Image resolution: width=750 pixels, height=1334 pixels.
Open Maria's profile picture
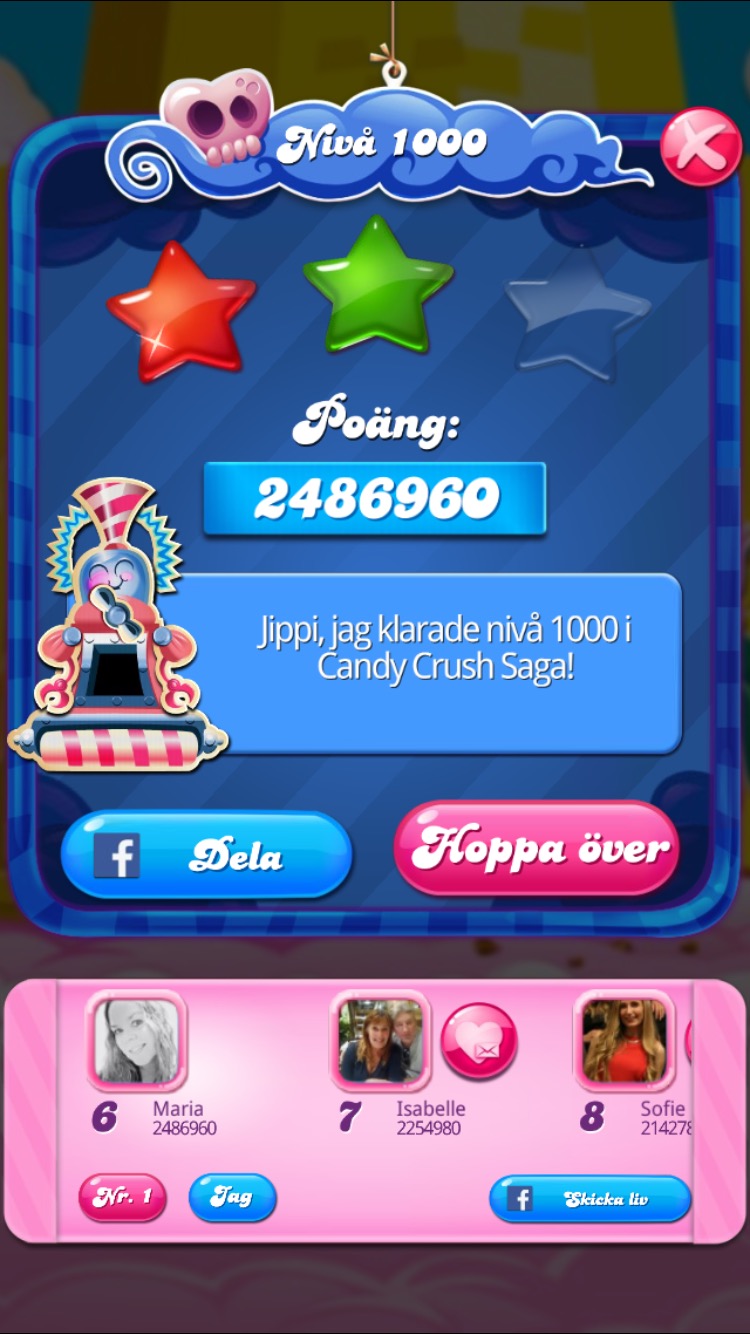136,1040
